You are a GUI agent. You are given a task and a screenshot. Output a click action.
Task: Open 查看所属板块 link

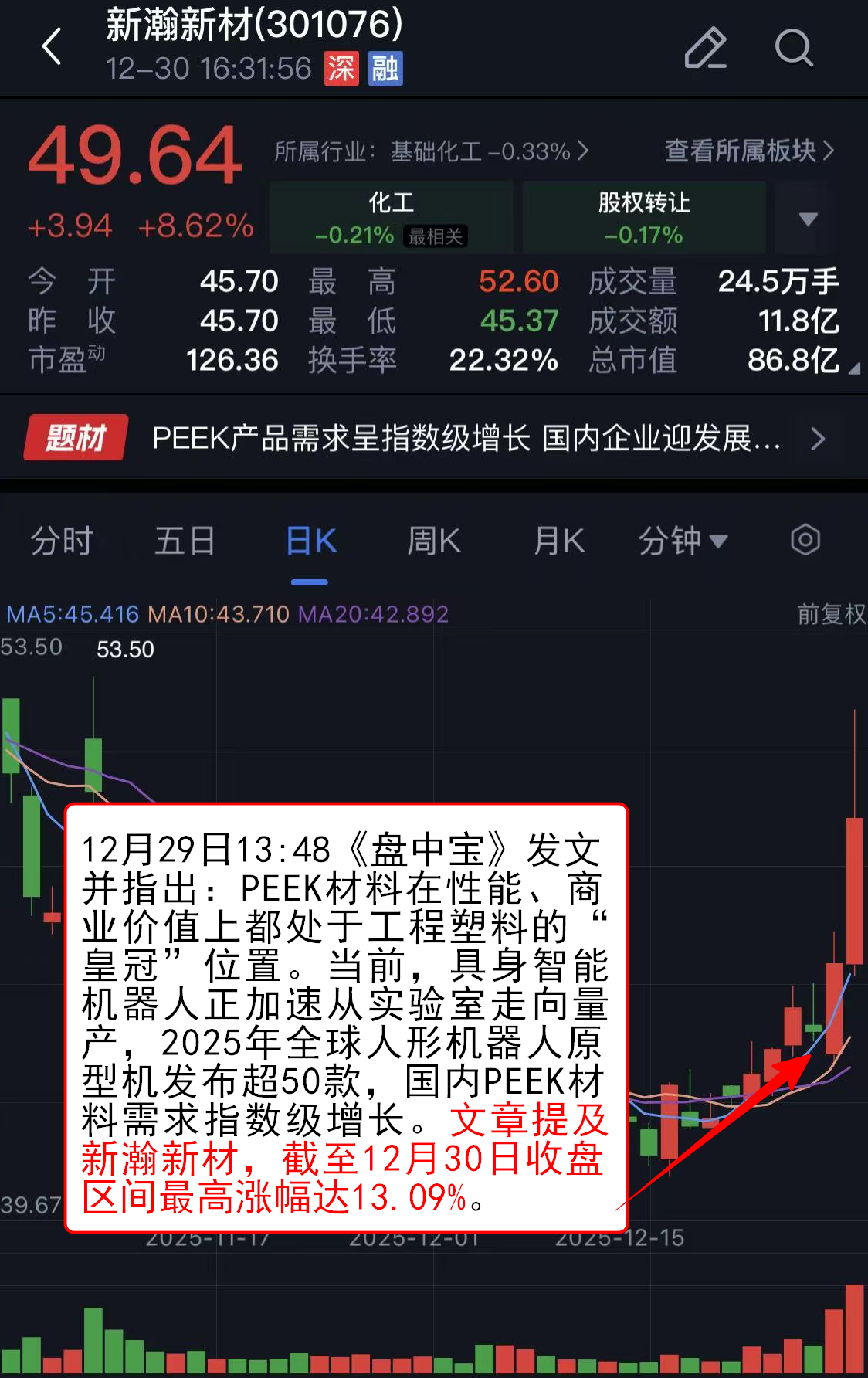click(x=749, y=151)
